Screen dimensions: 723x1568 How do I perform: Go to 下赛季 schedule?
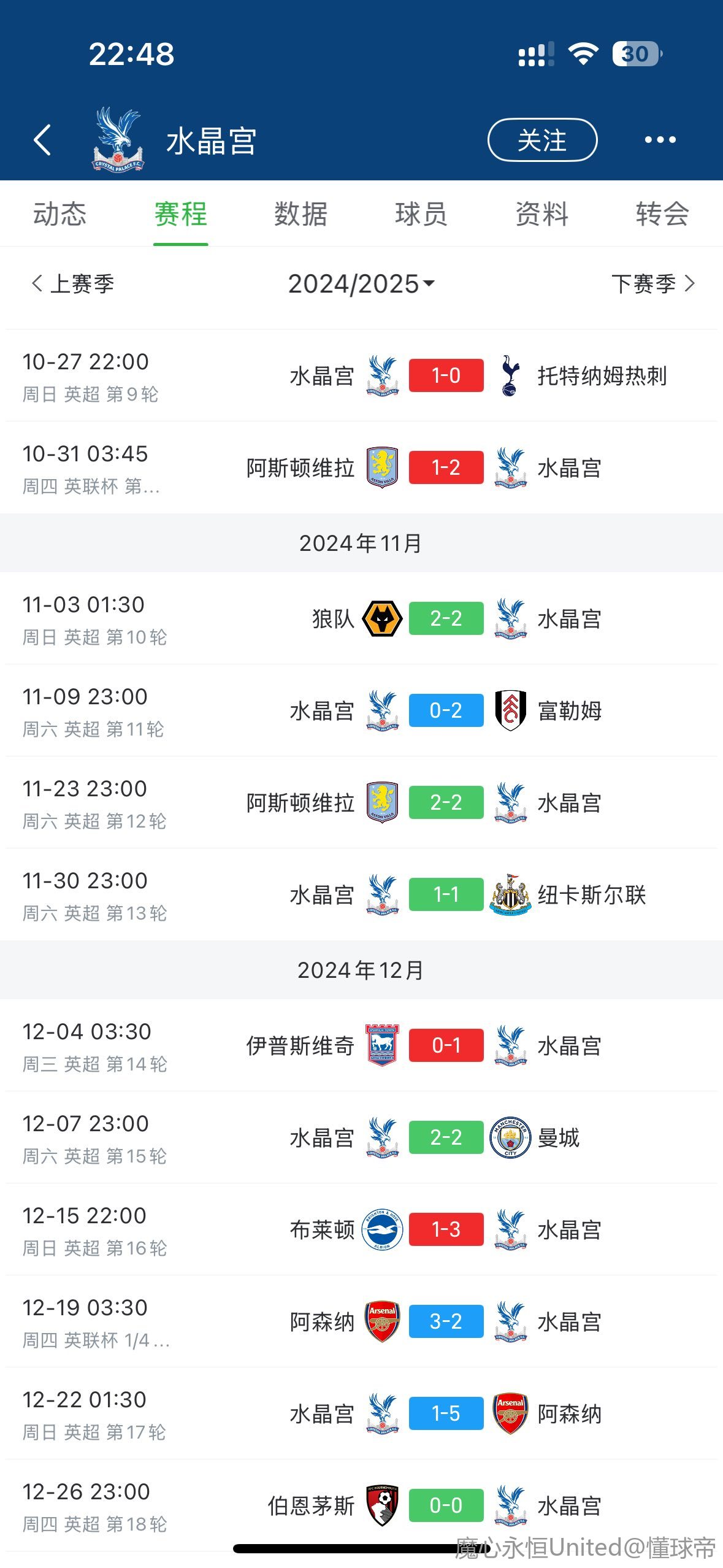coord(654,283)
